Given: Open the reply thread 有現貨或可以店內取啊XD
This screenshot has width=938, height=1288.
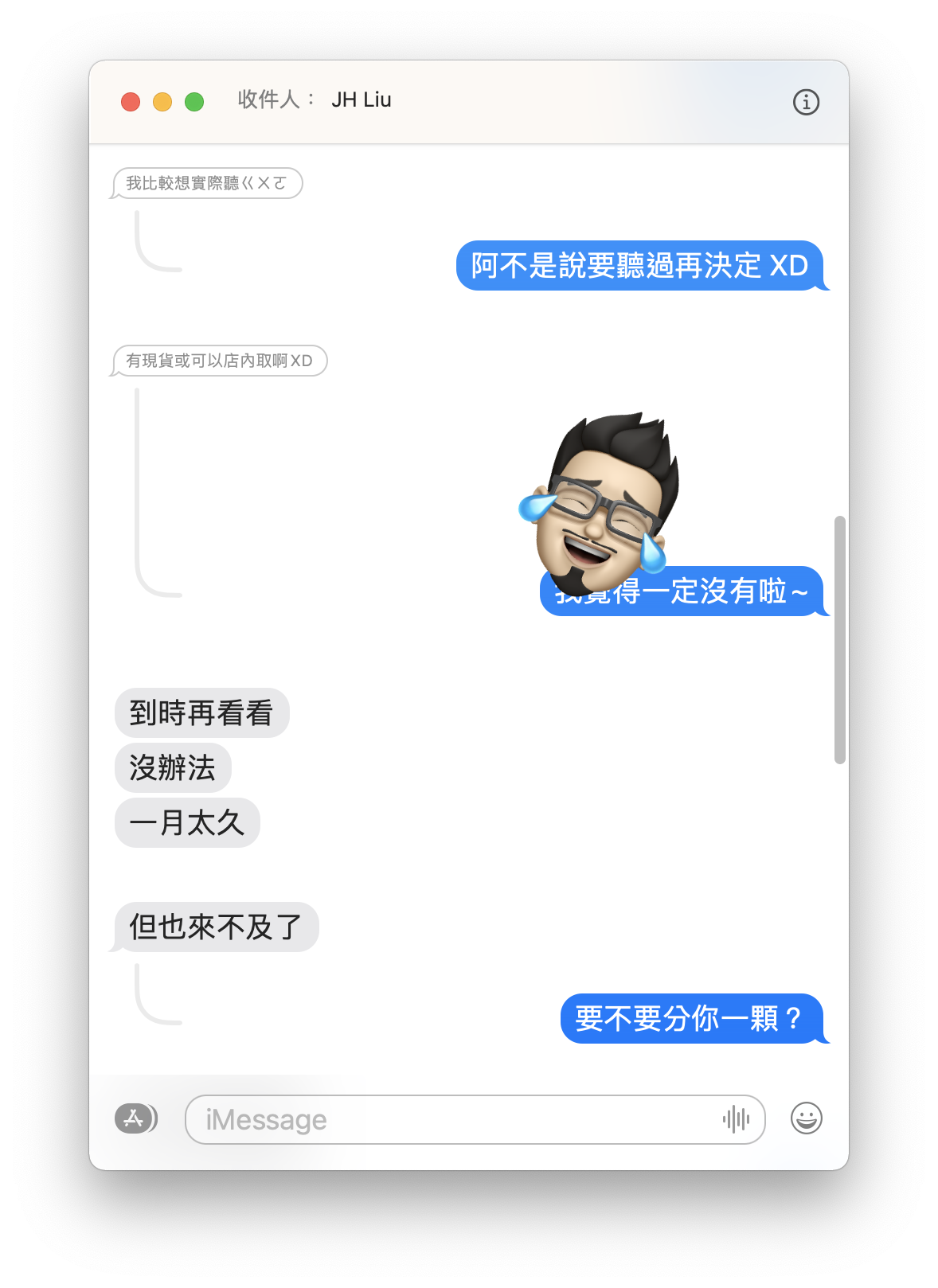Looking at the screenshot, I should tap(220, 361).
